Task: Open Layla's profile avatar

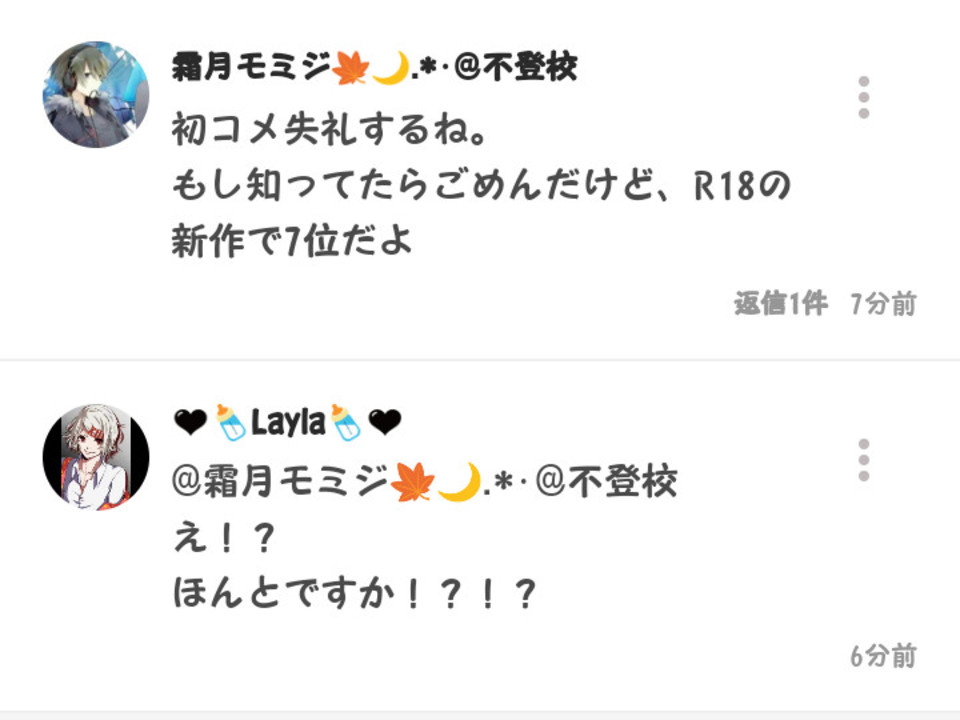Action: [x=96, y=457]
